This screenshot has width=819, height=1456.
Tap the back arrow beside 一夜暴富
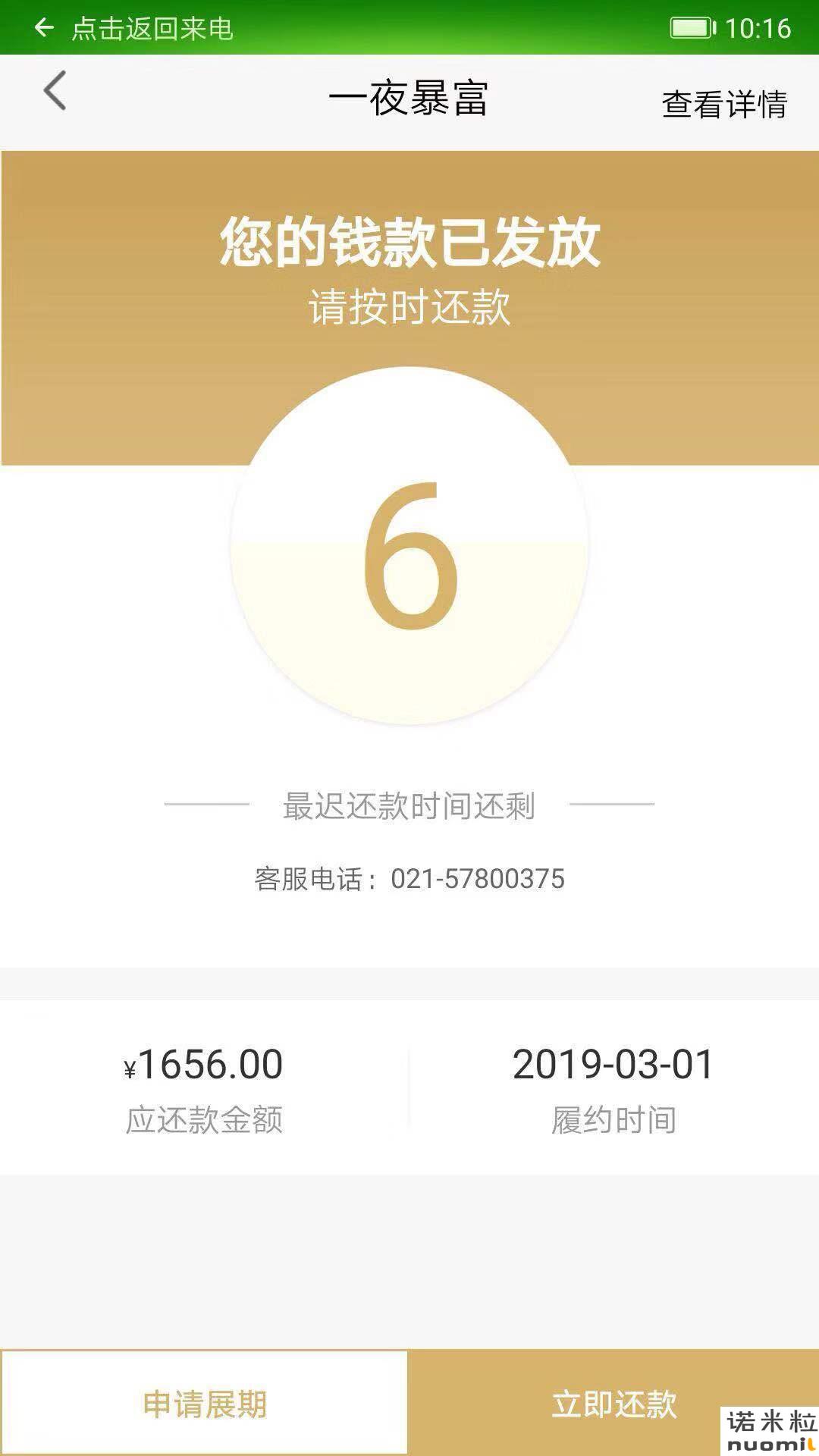(55, 92)
